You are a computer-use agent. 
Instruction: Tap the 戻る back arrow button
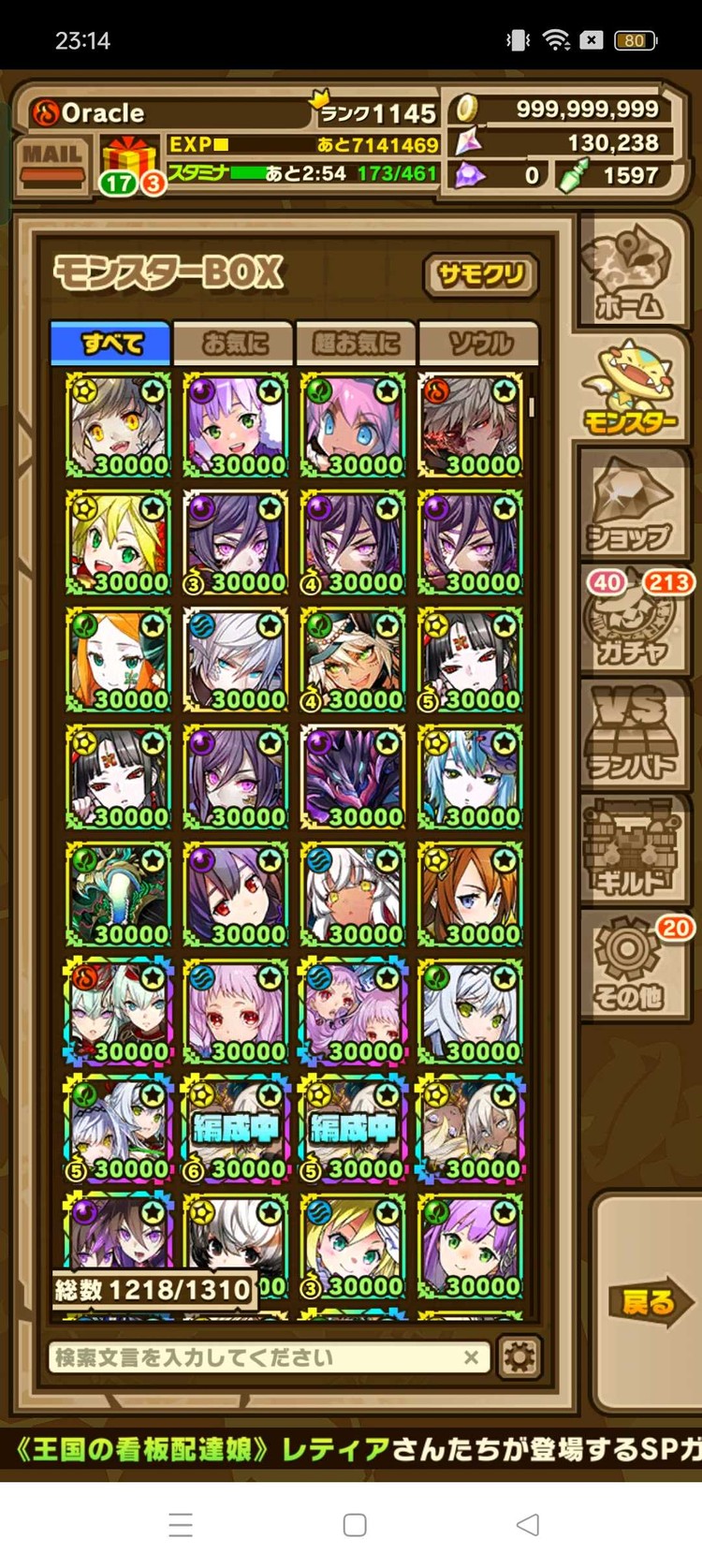(x=650, y=1301)
